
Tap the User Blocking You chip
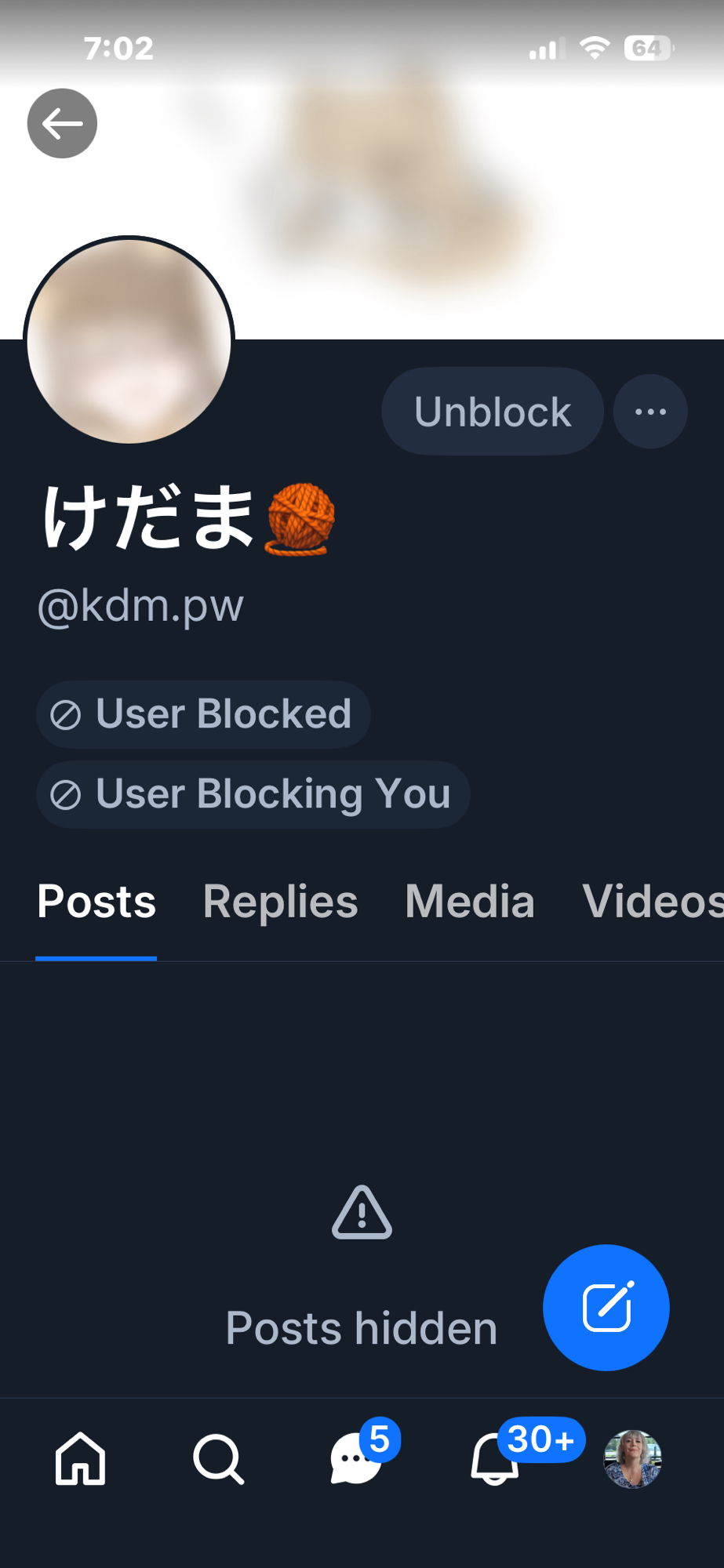click(253, 794)
